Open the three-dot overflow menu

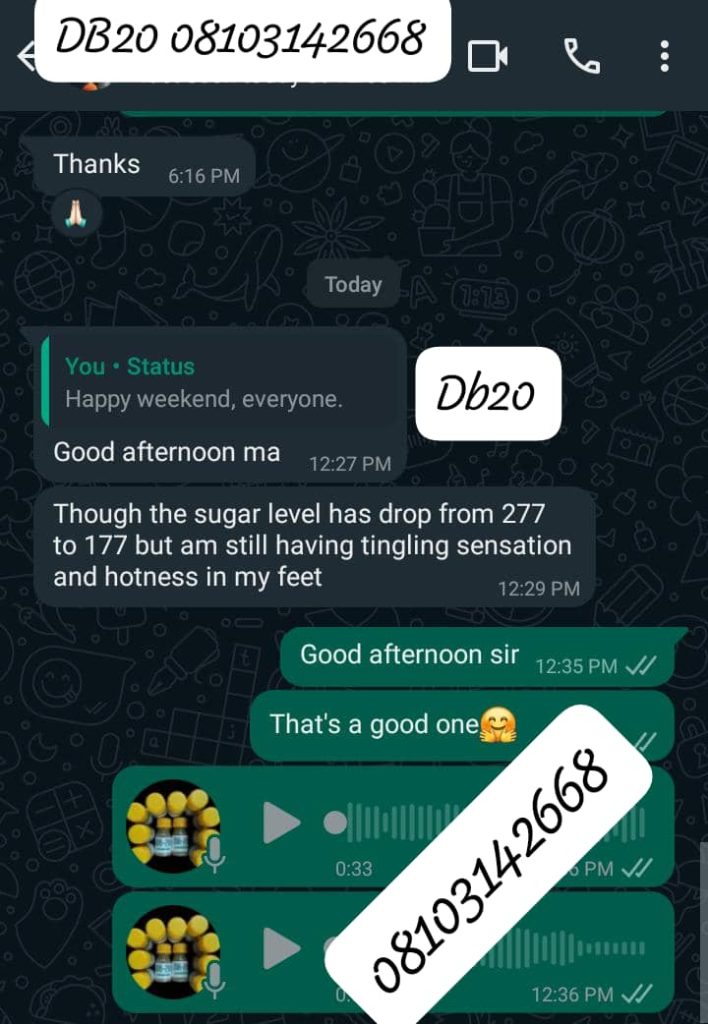[664, 57]
